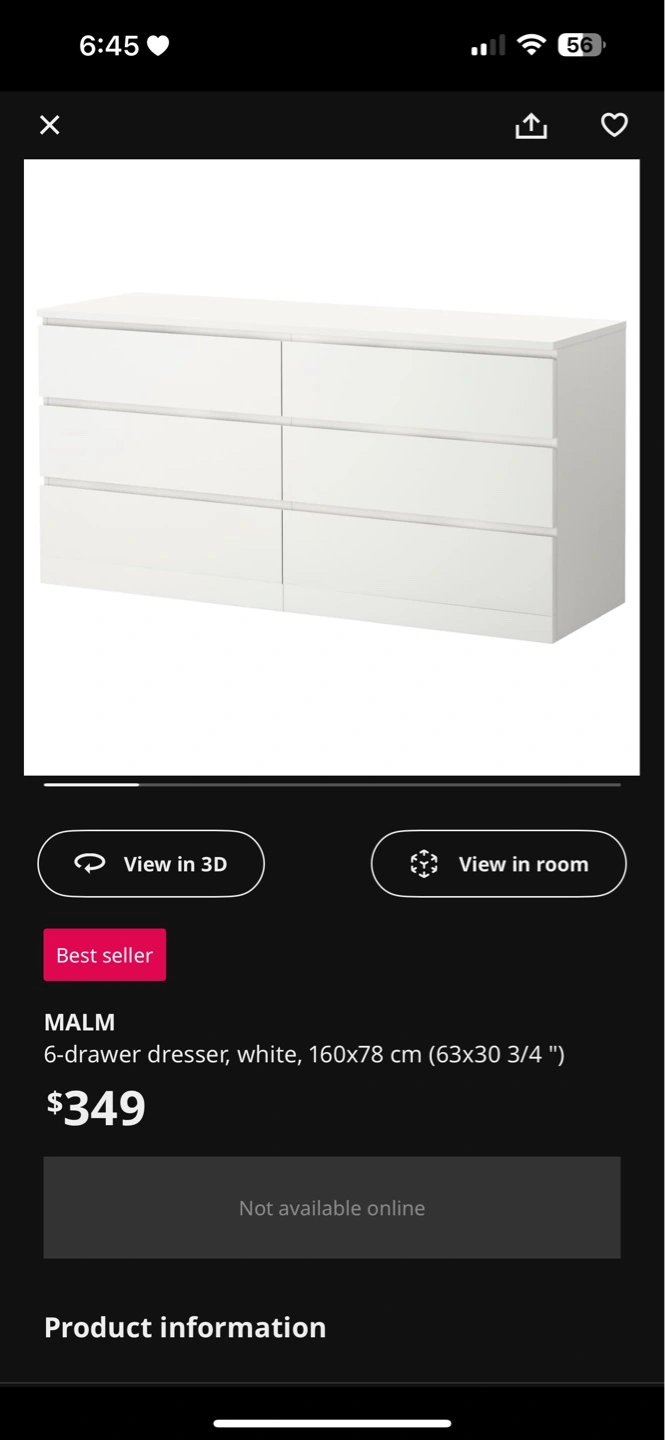Add the dresser to favorites
665x1440 pixels.
[614, 125]
